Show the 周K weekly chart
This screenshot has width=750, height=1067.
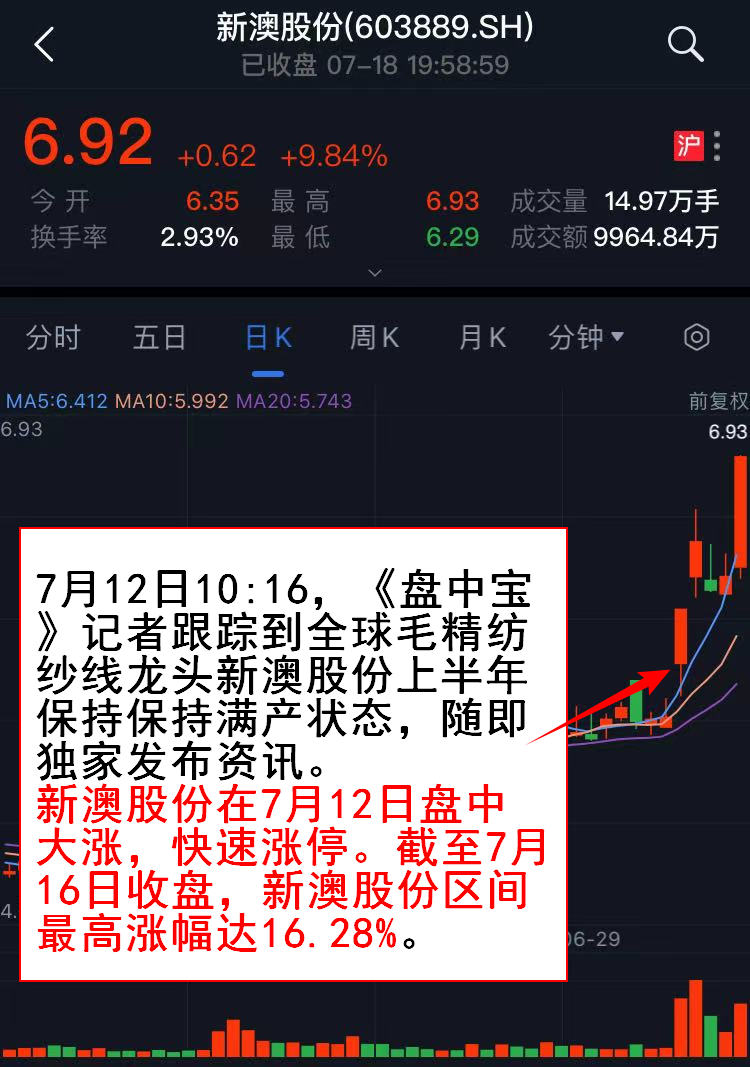click(x=375, y=338)
